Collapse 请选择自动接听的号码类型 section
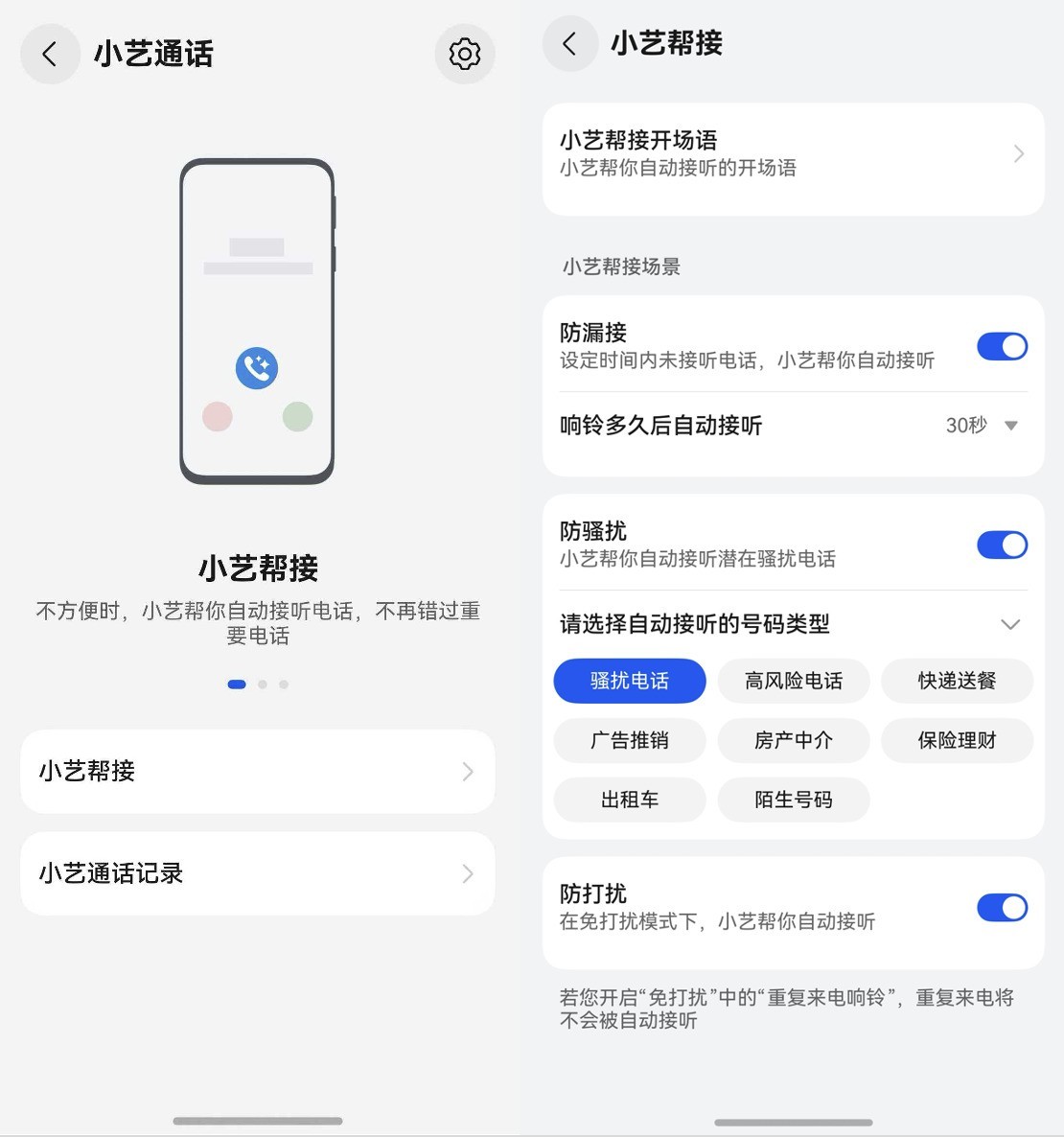This screenshot has height=1137, width=1064. point(1009,624)
